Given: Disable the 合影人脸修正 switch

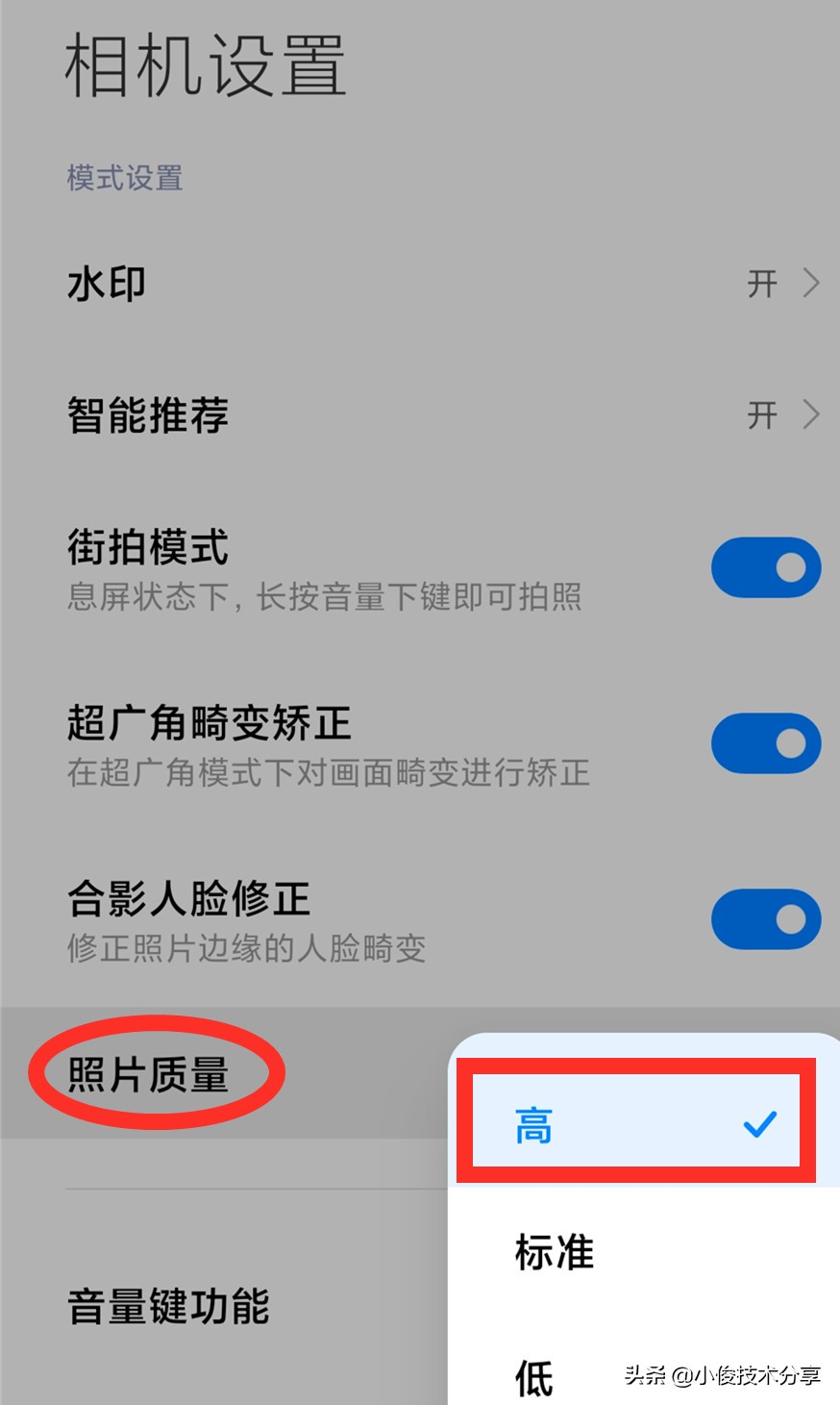Looking at the screenshot, I should (766, 919).
